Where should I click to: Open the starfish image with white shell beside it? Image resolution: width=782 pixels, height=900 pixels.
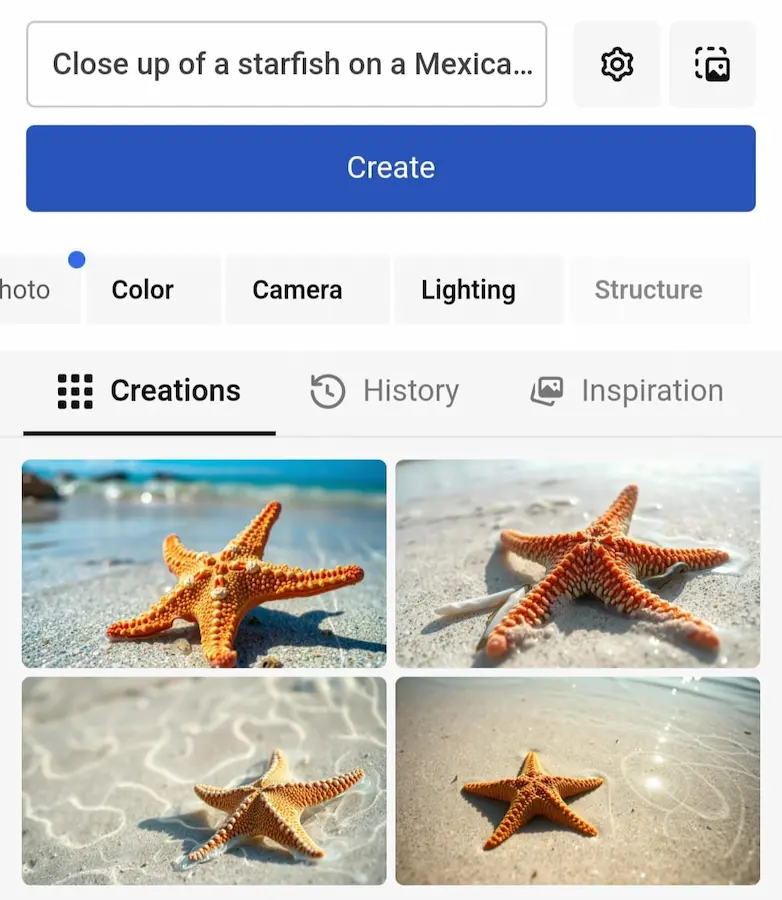[577, 564]
